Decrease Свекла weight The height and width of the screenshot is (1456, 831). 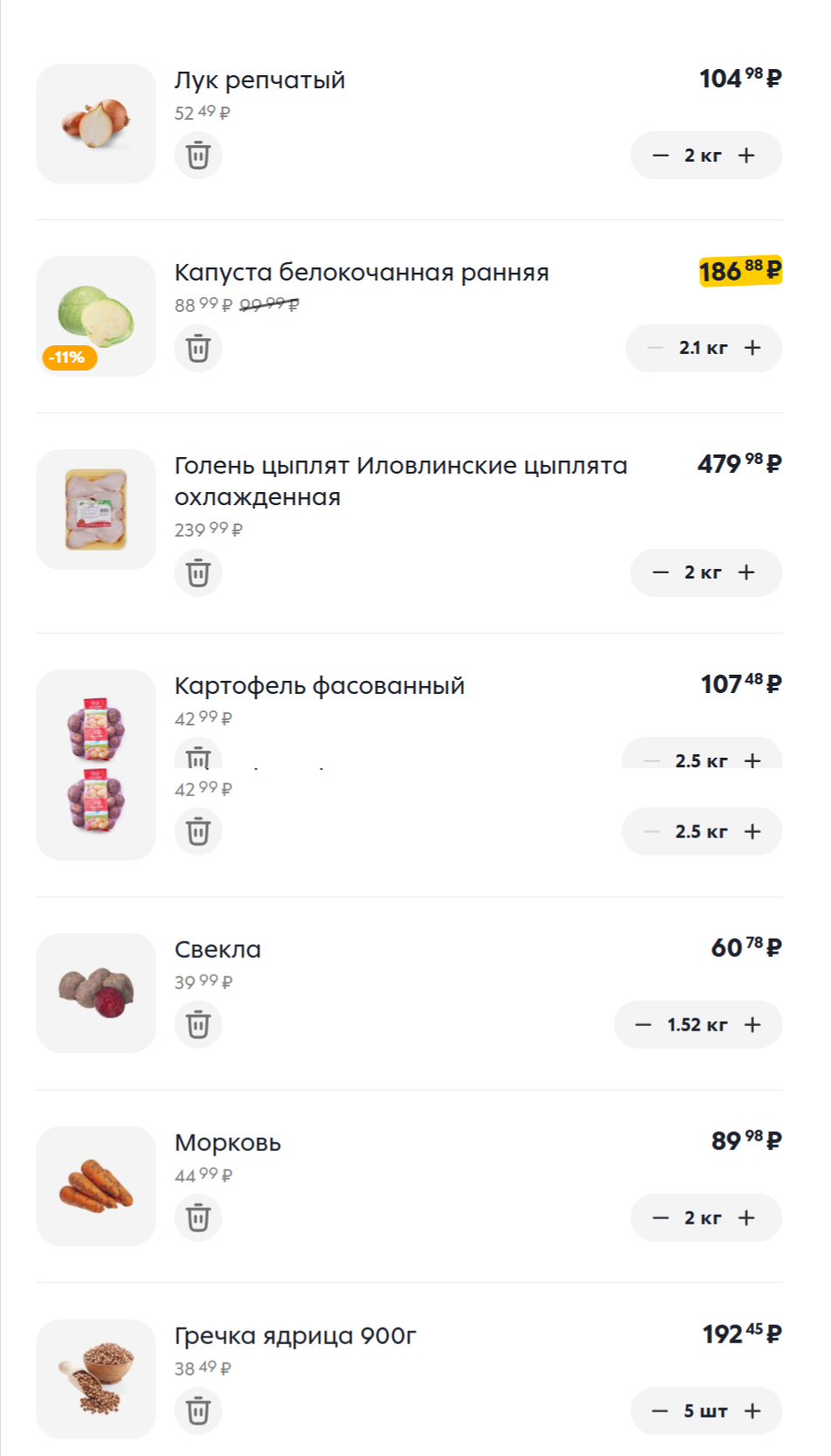coord(643,1024)
